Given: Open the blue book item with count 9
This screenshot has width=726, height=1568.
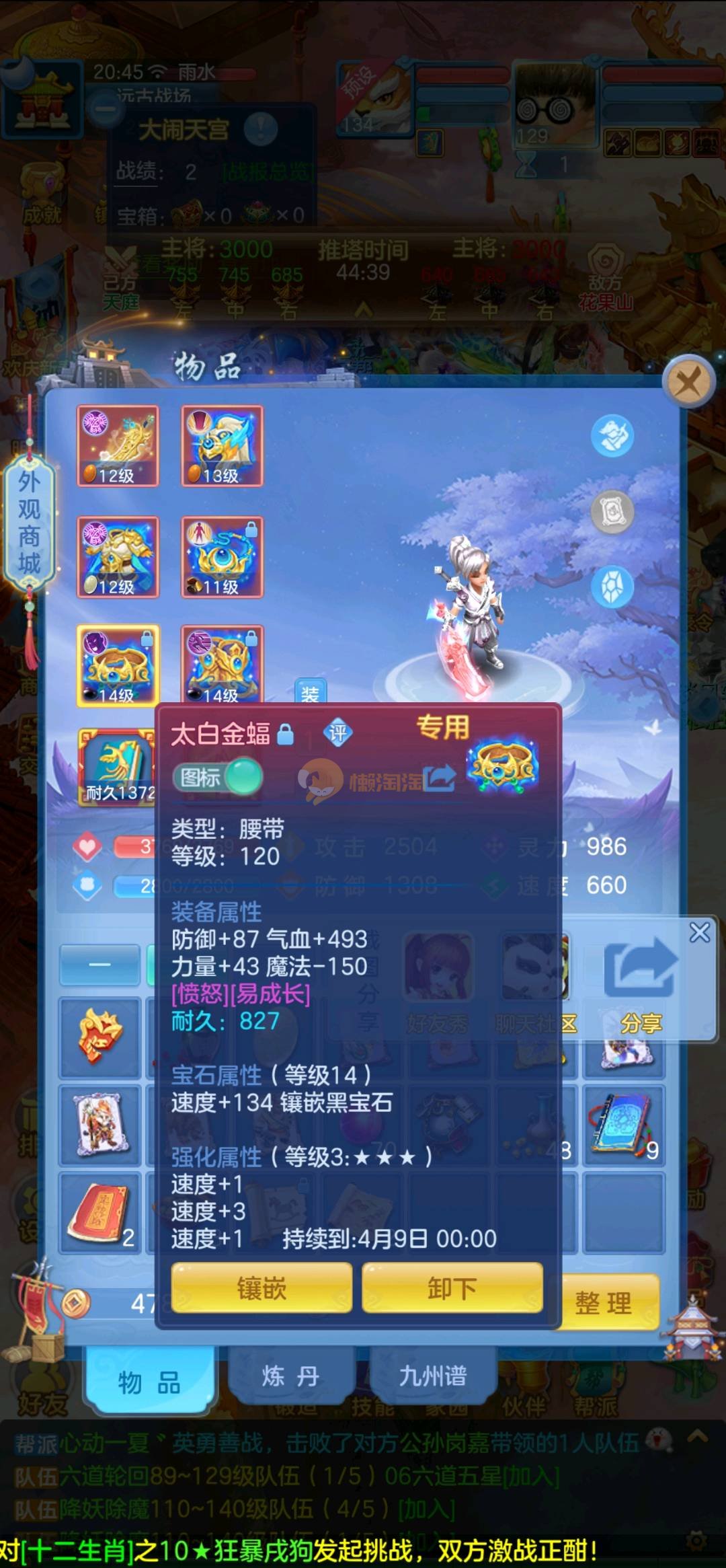Looking at the screenshot, I should coord(623,1124).
